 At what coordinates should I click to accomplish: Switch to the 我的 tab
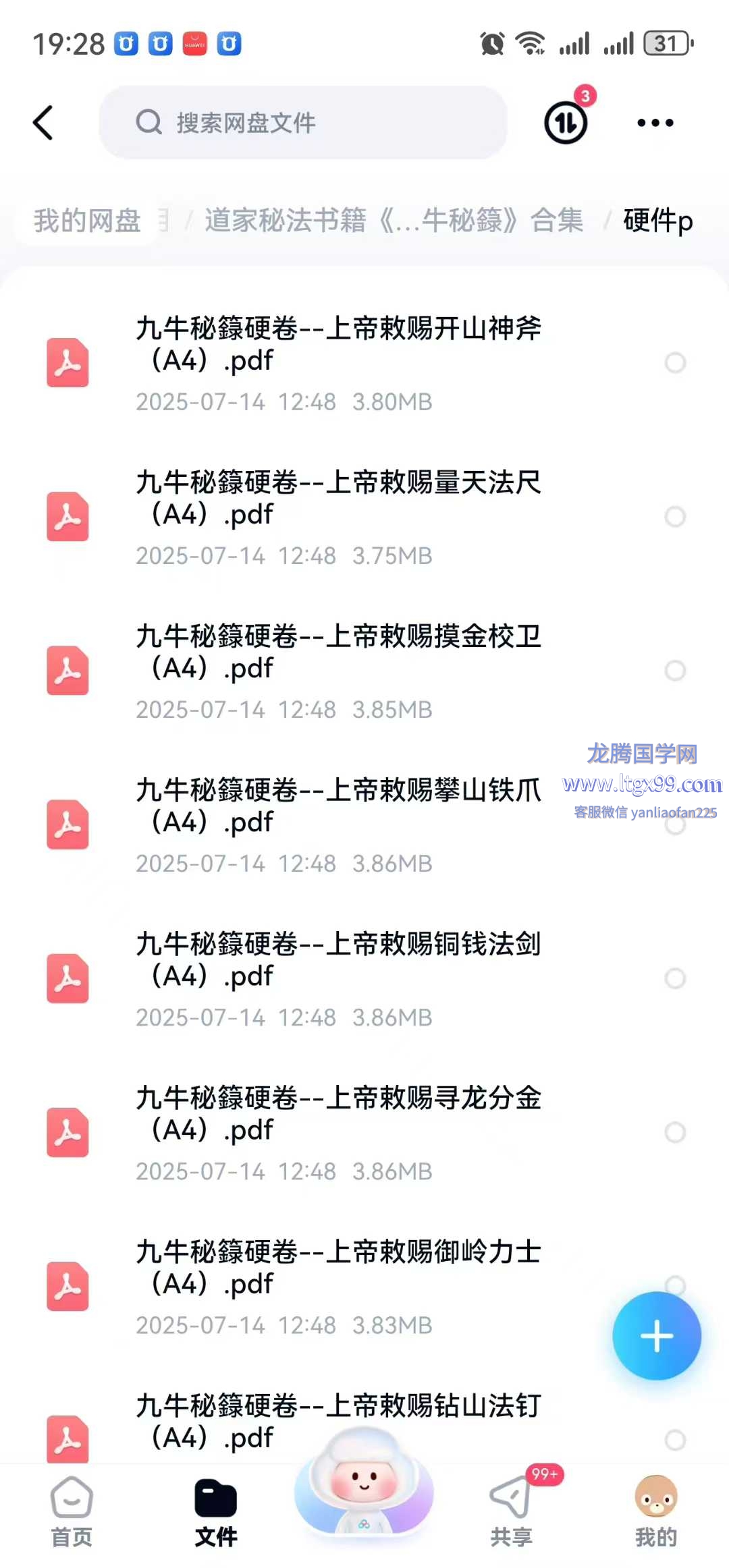[656, 1513]
